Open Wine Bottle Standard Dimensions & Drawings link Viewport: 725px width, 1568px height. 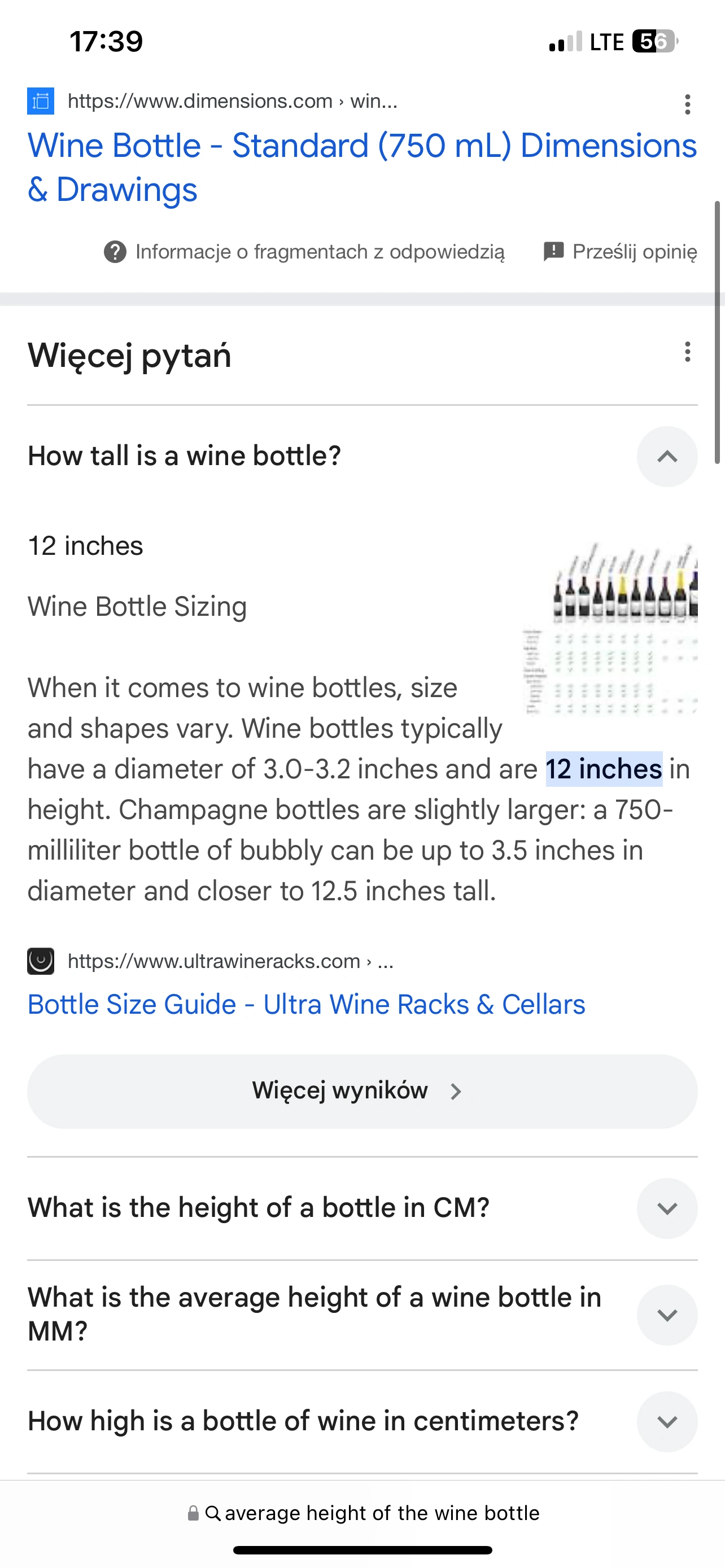[x=361, y=167]
